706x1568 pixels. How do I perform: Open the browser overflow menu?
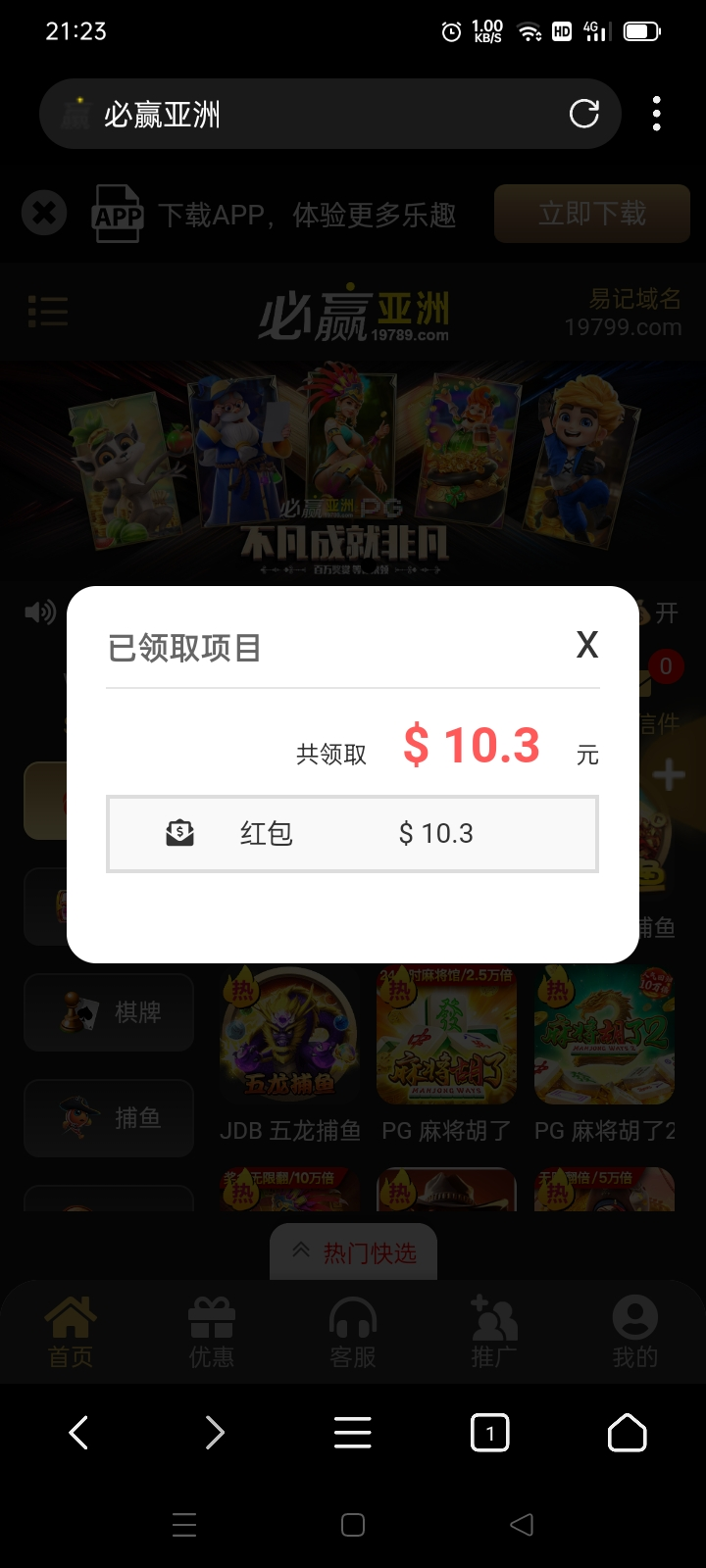click(656, 114)
